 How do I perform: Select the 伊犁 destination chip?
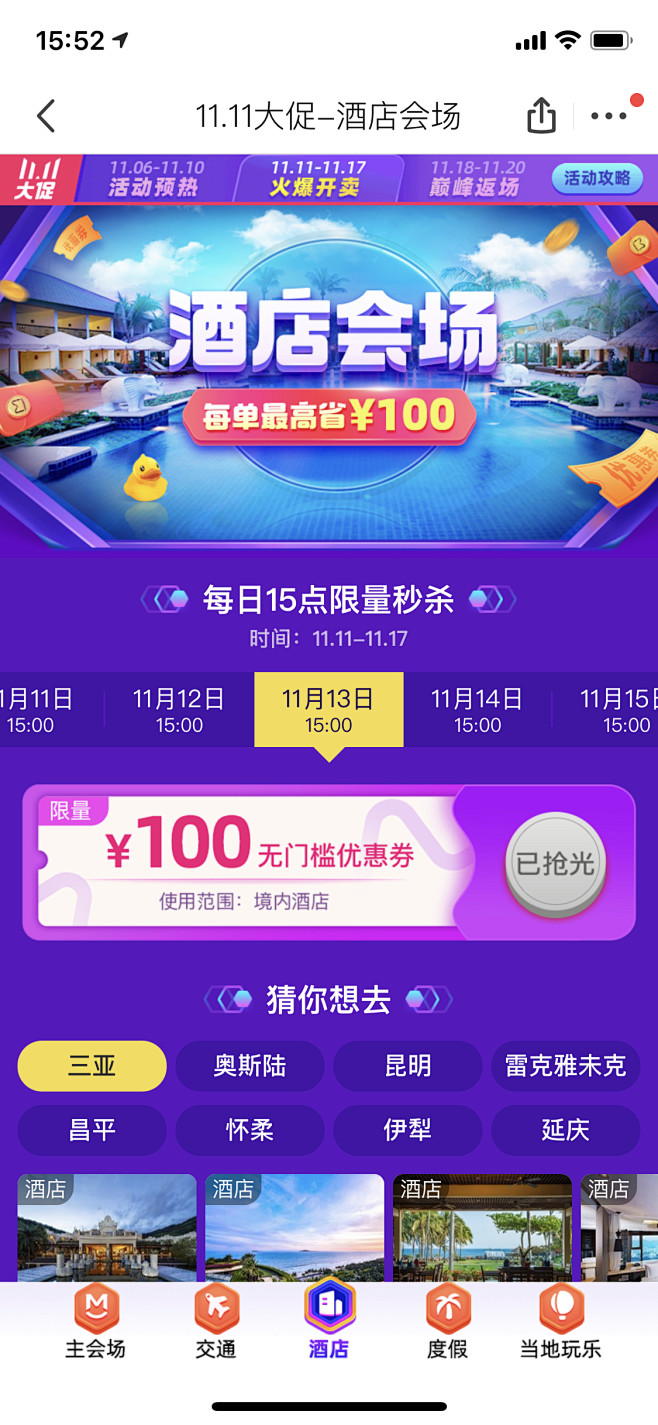[x=408, y=1130]
